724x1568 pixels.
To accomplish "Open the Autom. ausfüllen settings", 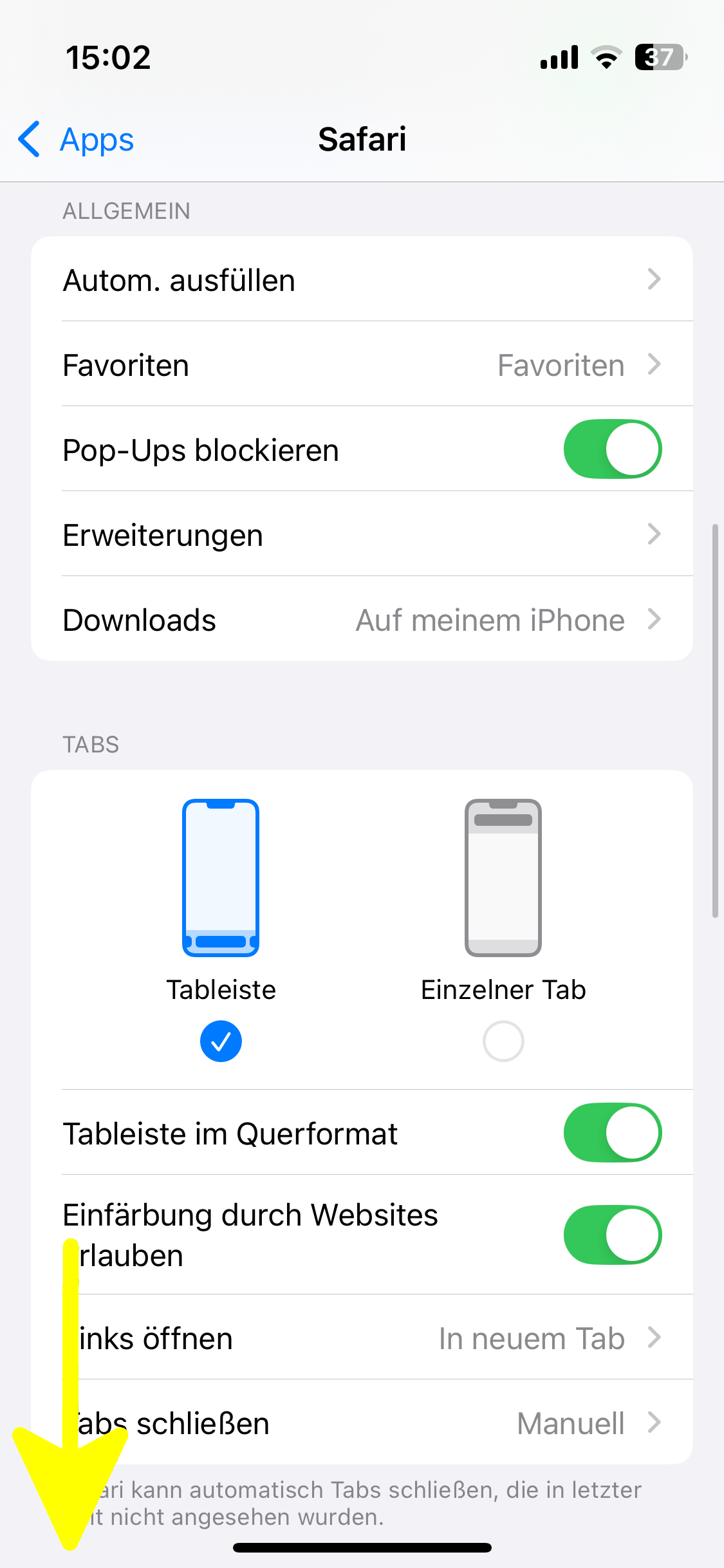I will (x=362, y=279).
